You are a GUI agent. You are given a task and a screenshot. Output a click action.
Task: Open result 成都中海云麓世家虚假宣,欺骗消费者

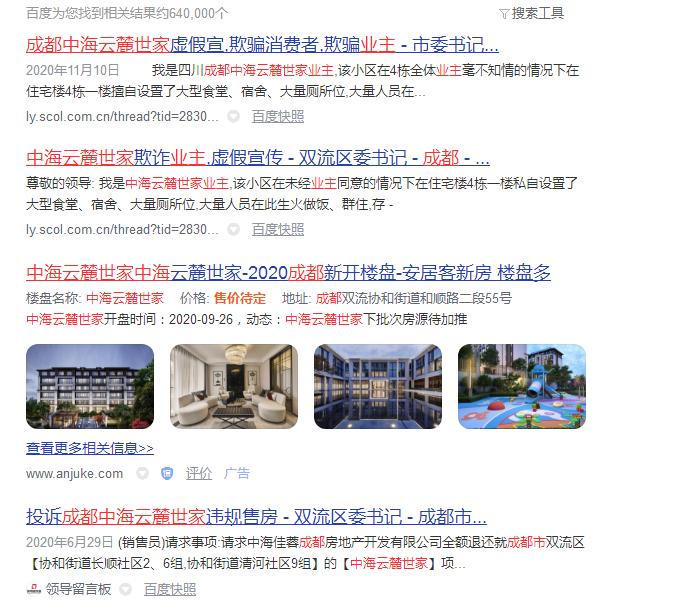tap(262, 45)
